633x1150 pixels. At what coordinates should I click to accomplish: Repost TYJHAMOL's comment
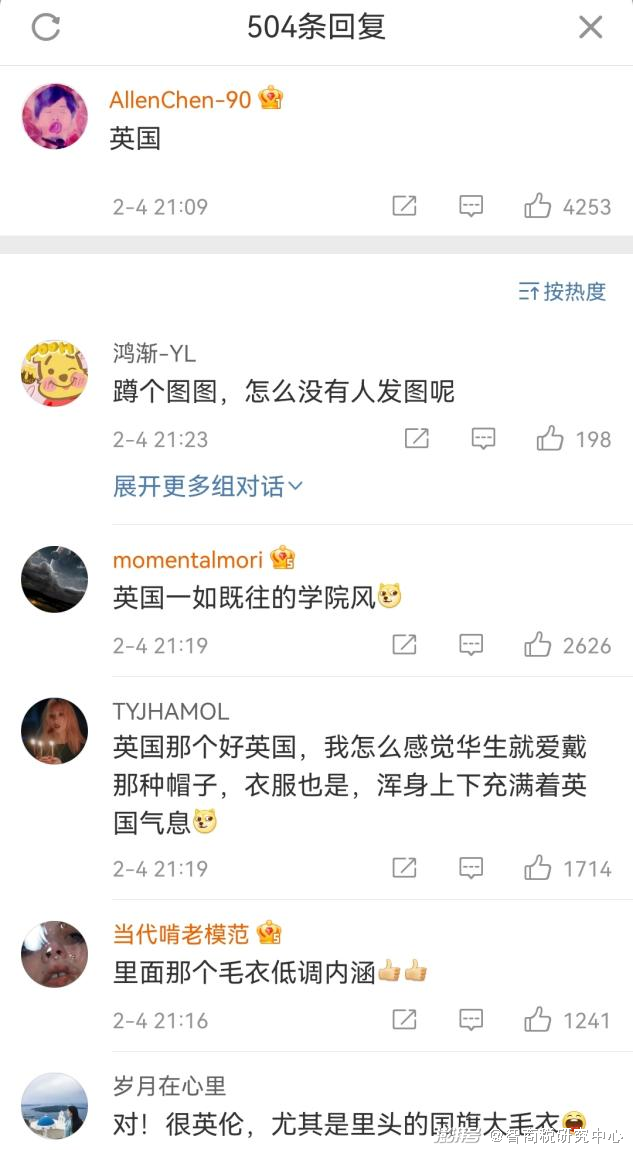404,868
